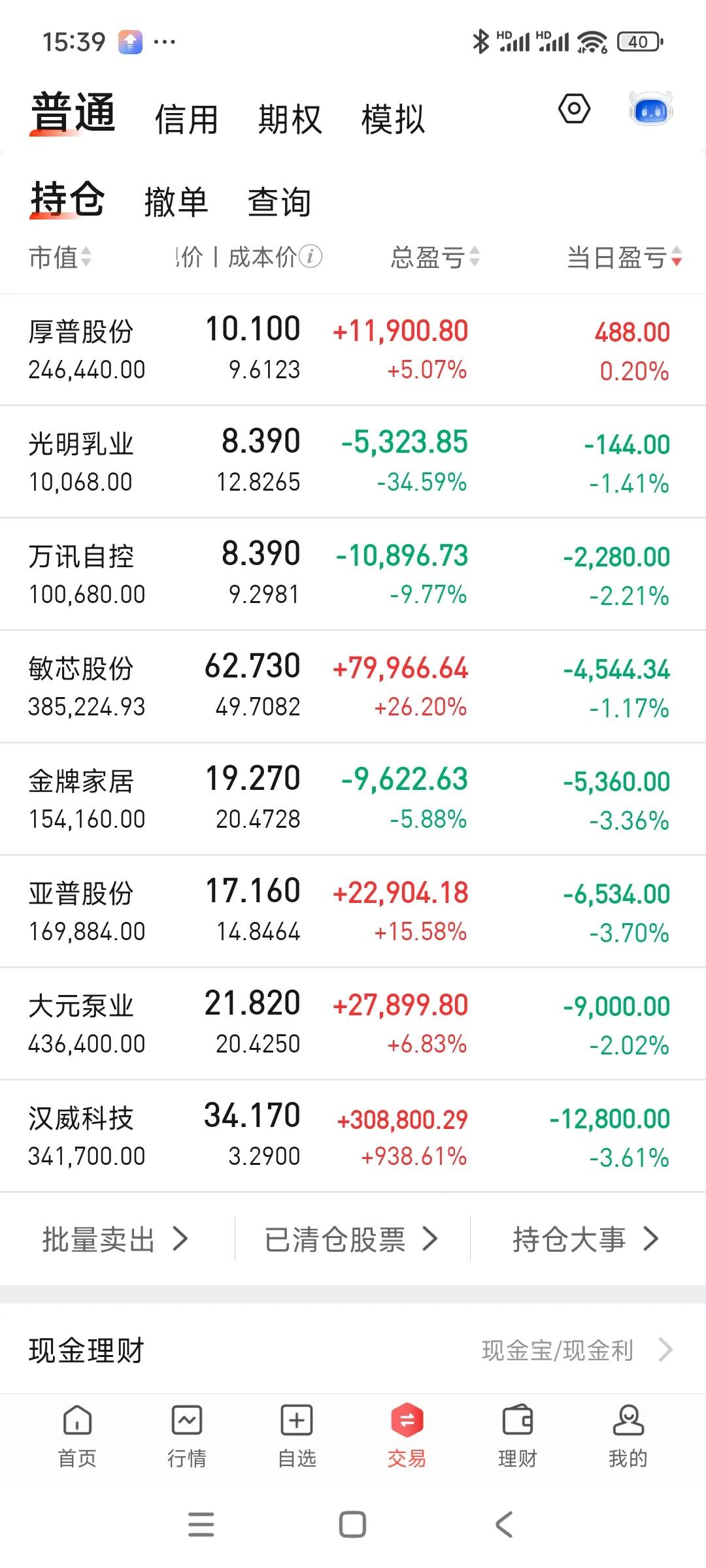Tap the system back button

(x=504, y=1525)
